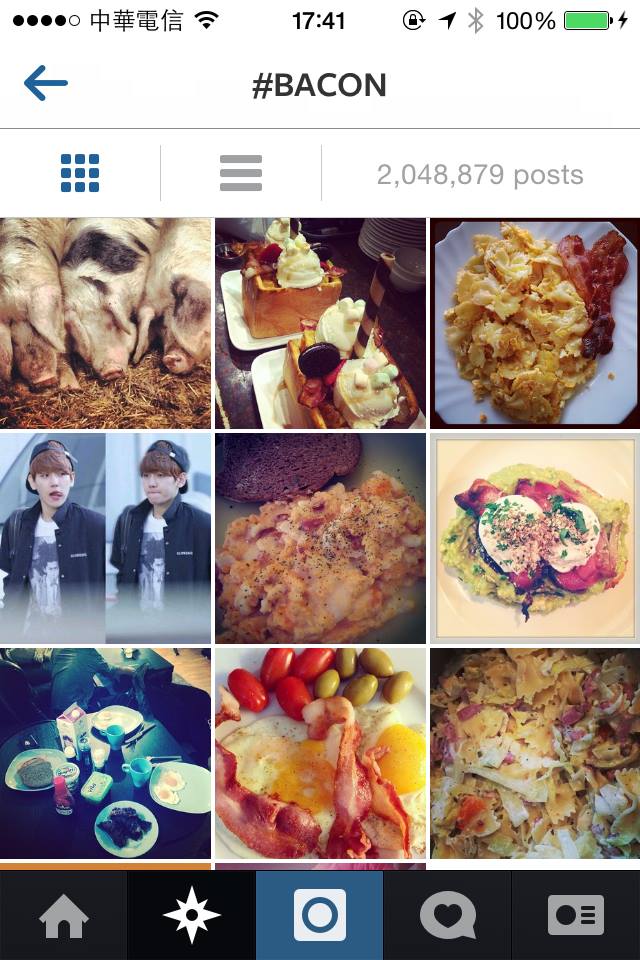
Task: Open the avocado toast with egg photo
Action: click(x=534, y=538)
